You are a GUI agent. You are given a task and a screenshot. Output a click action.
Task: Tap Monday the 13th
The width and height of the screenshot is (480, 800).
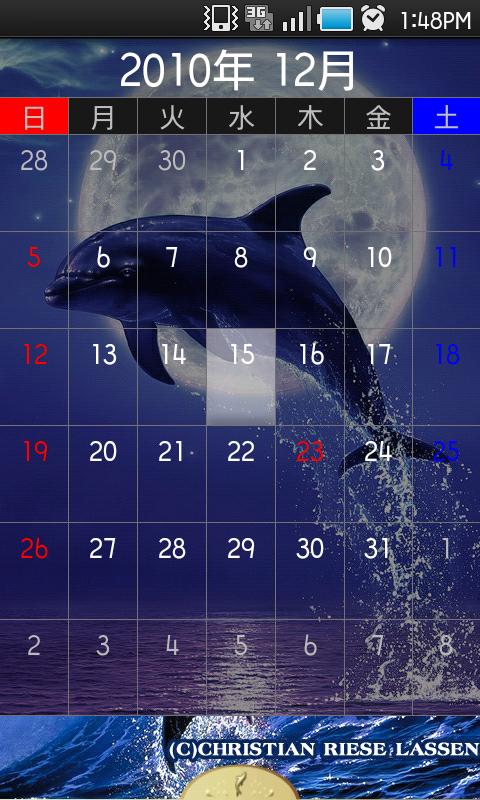(x=103, y=377)
